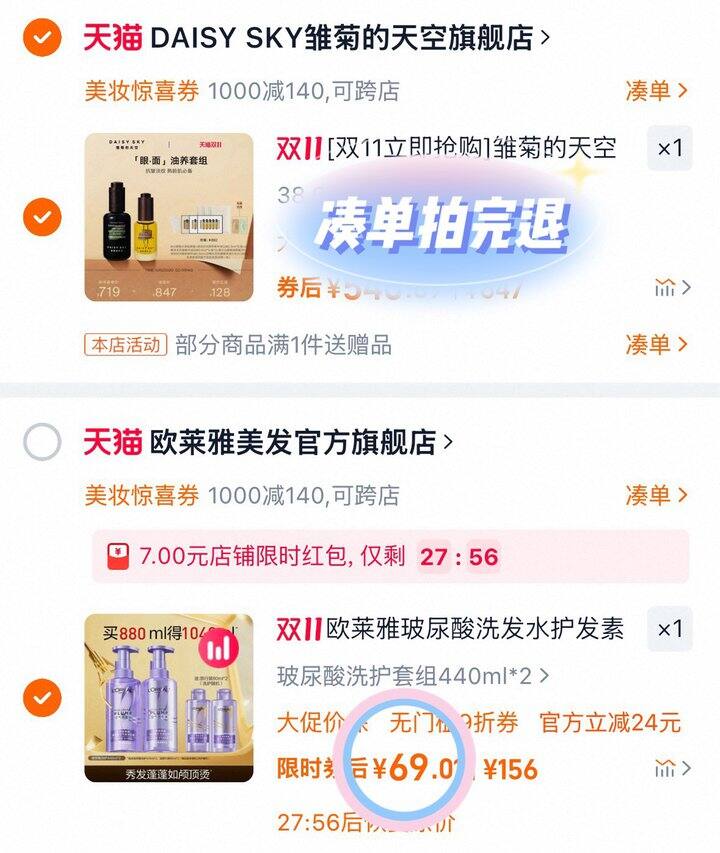
Task: Change quantity of the DAISY SKY item
Action: 669,149
